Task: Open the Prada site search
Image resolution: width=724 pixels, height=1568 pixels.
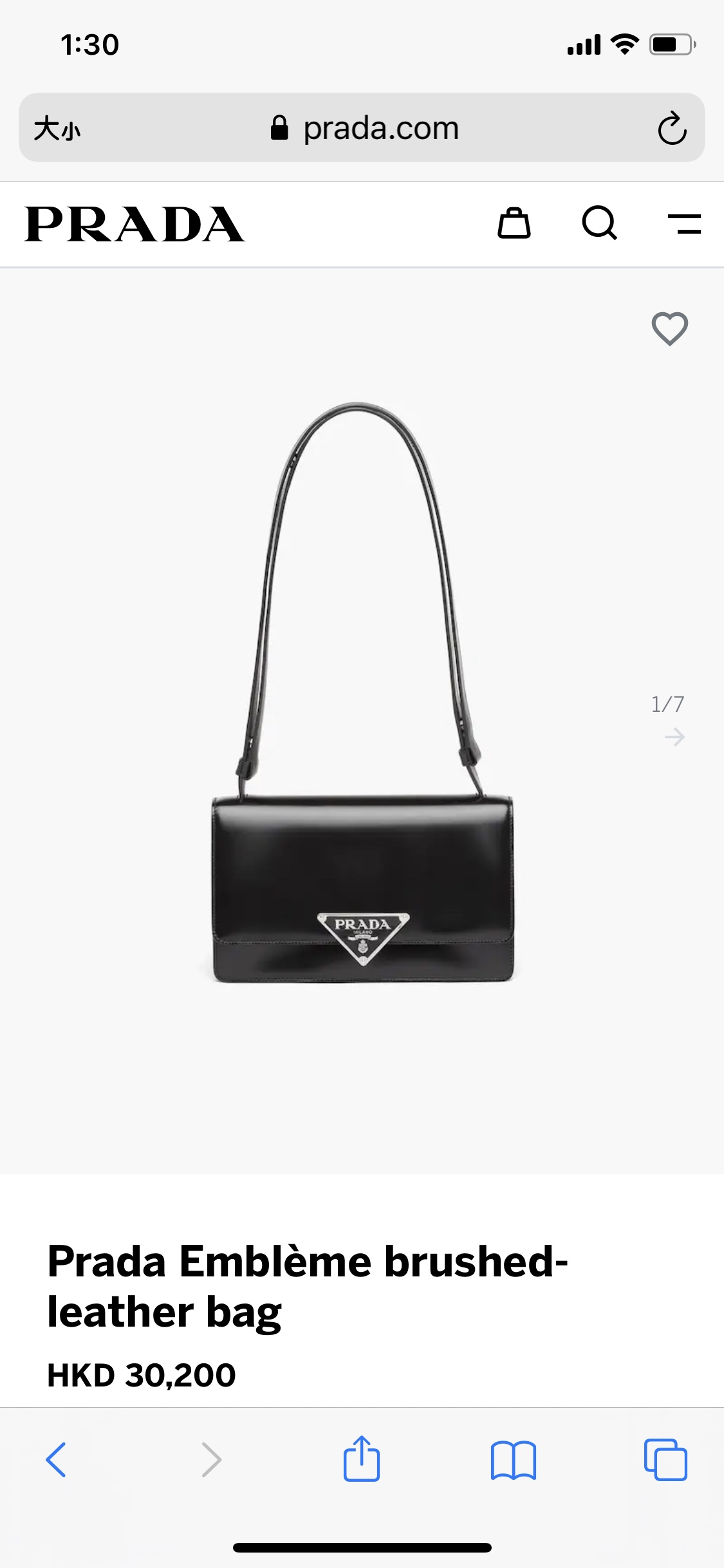Action: 599,223
